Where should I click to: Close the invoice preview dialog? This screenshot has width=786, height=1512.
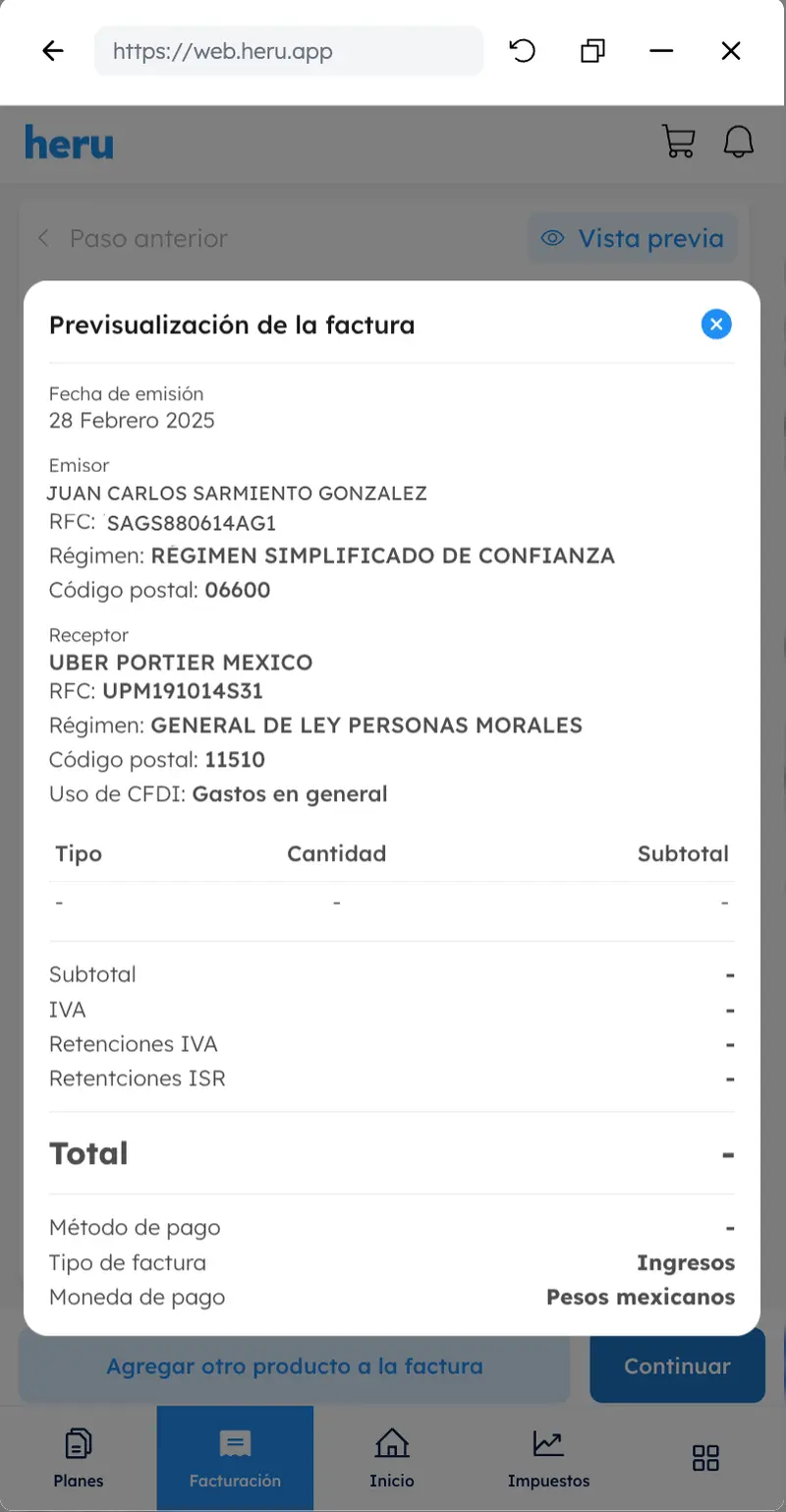(x=716, y=324)
